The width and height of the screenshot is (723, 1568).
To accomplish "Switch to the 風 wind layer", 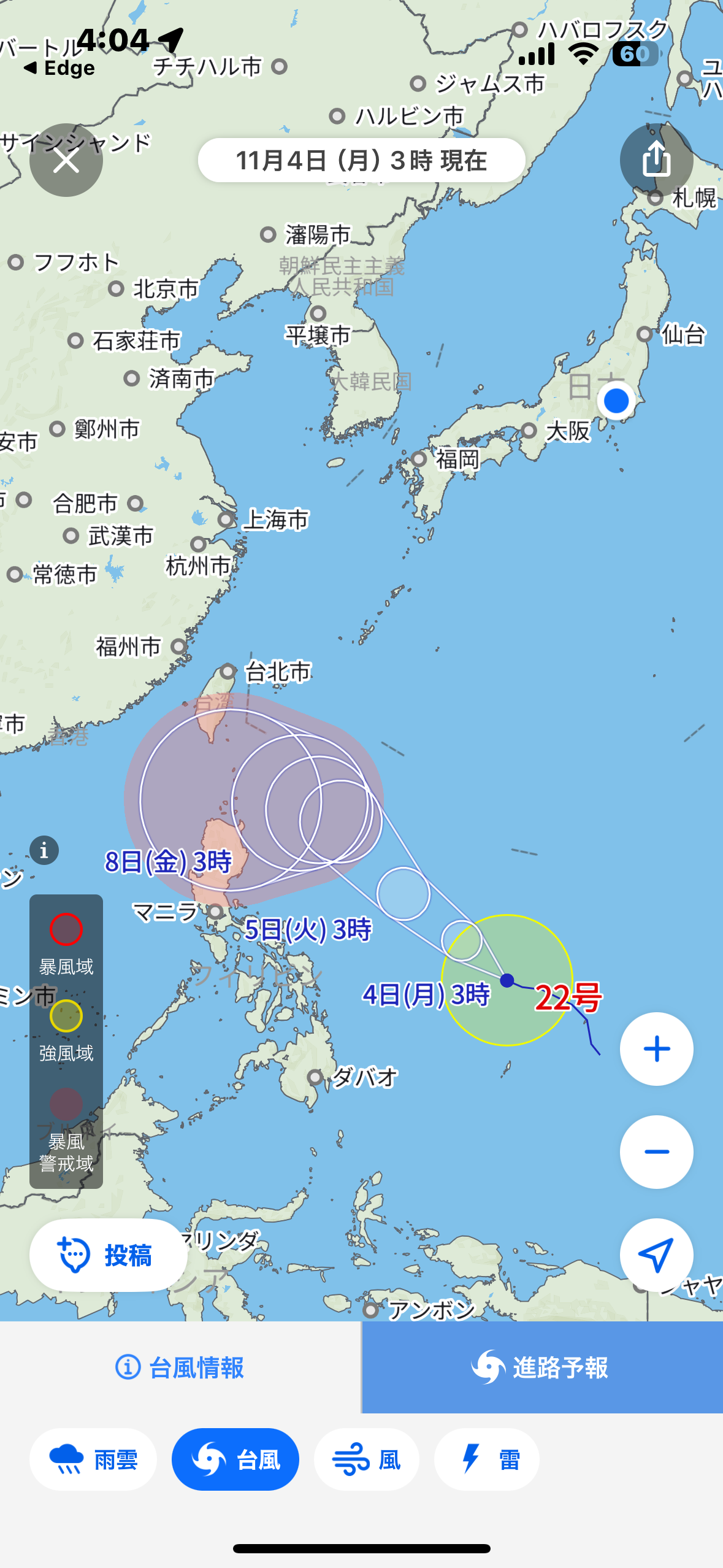I will tap(367, 1459).
